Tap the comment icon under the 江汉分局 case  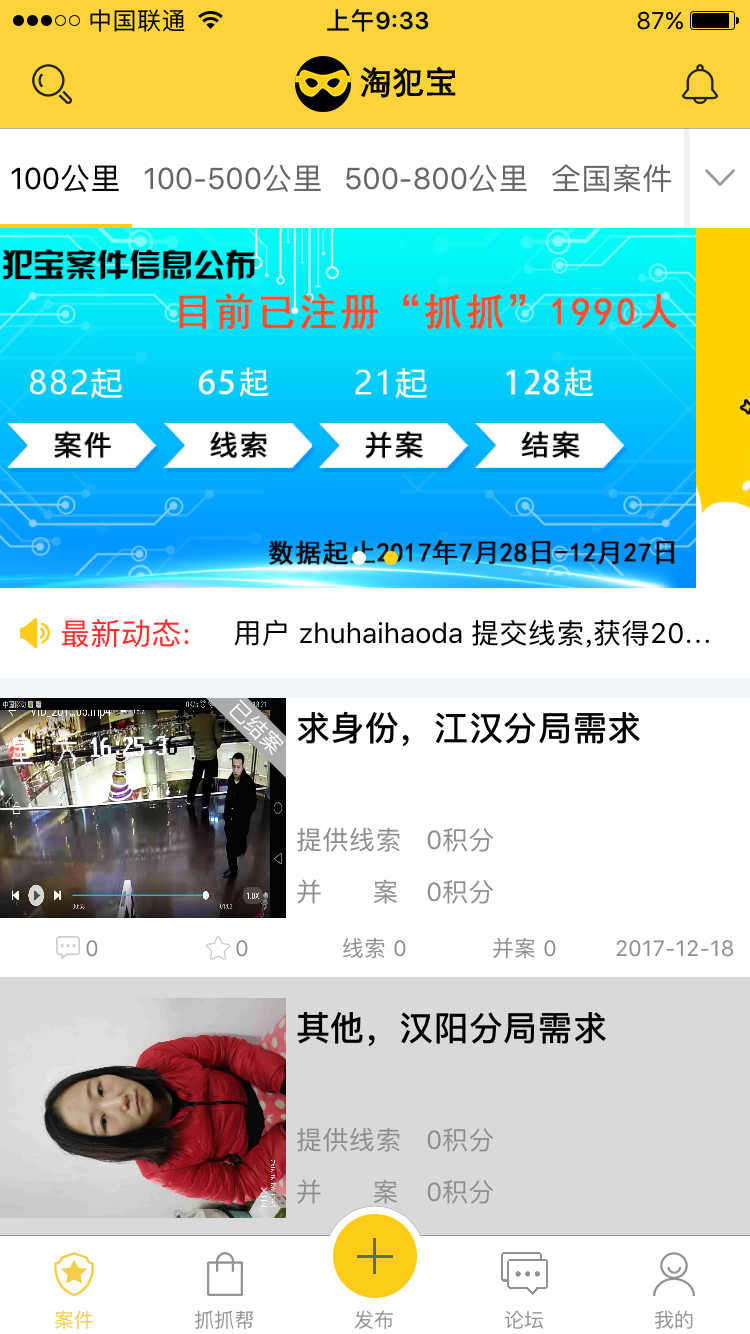(x=67, y=947)
